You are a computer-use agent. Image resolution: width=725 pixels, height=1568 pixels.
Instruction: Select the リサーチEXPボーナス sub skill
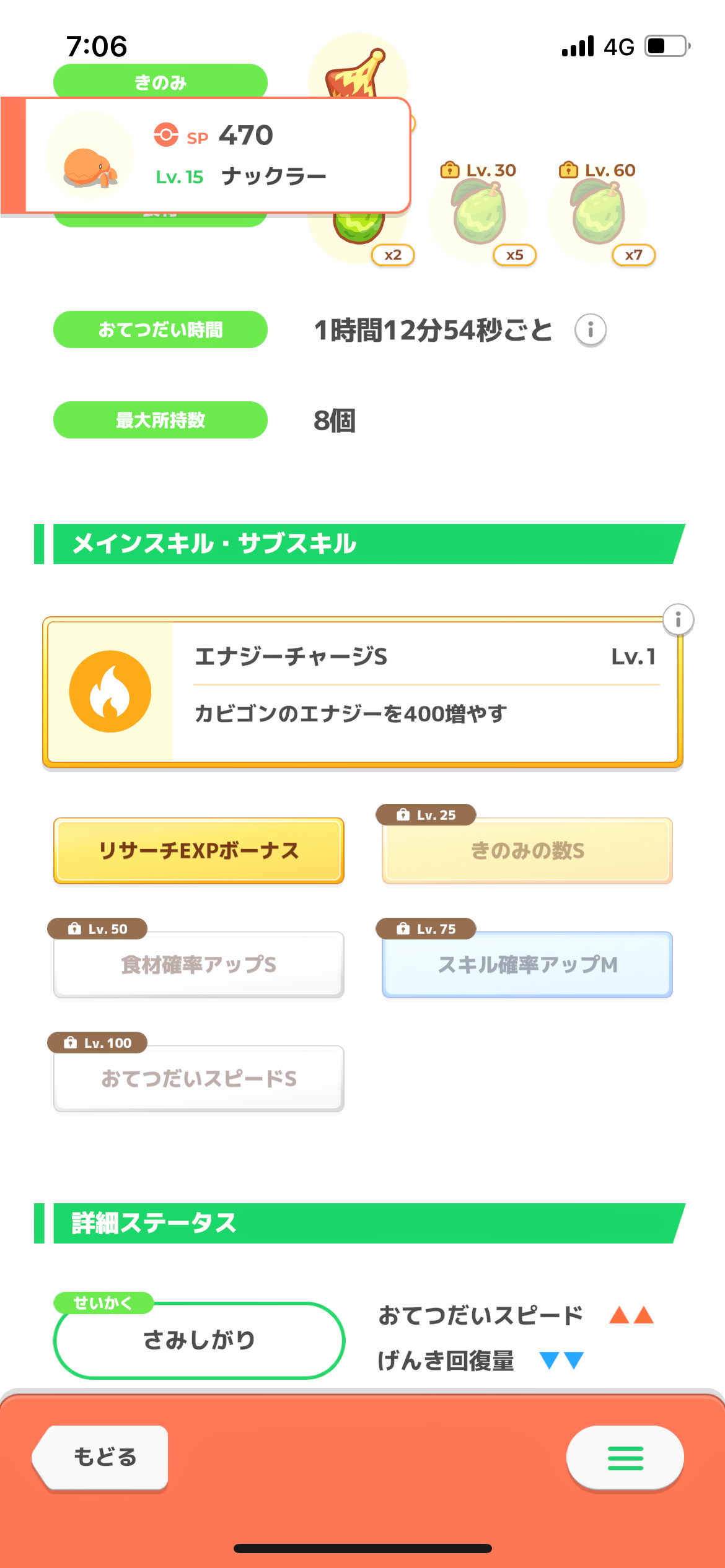[199, 851]
